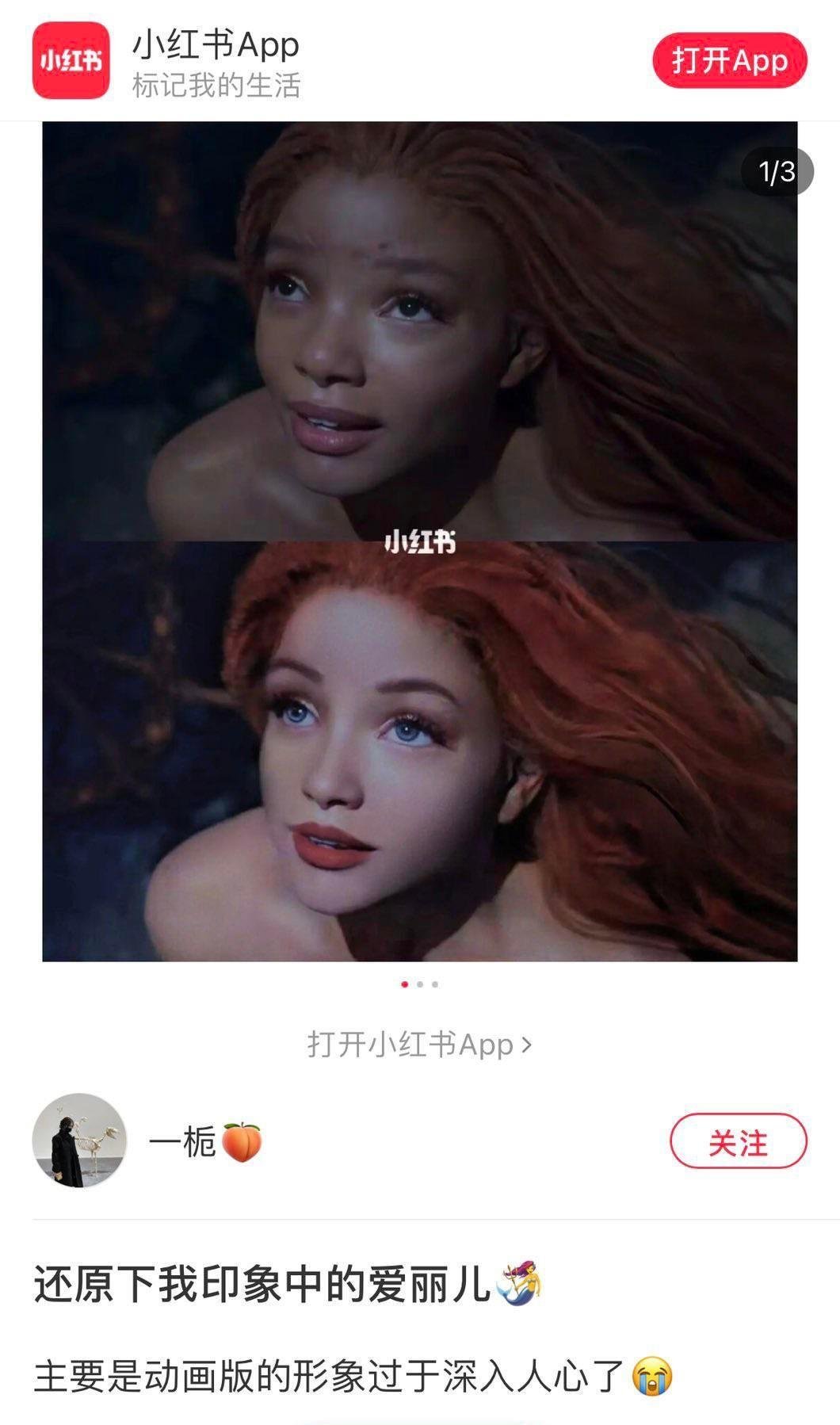Image resolution: width=840 pixels, height=1425 pixels.
Task: Tap the 小红书App logo icon
Action: tap(71, 61)
